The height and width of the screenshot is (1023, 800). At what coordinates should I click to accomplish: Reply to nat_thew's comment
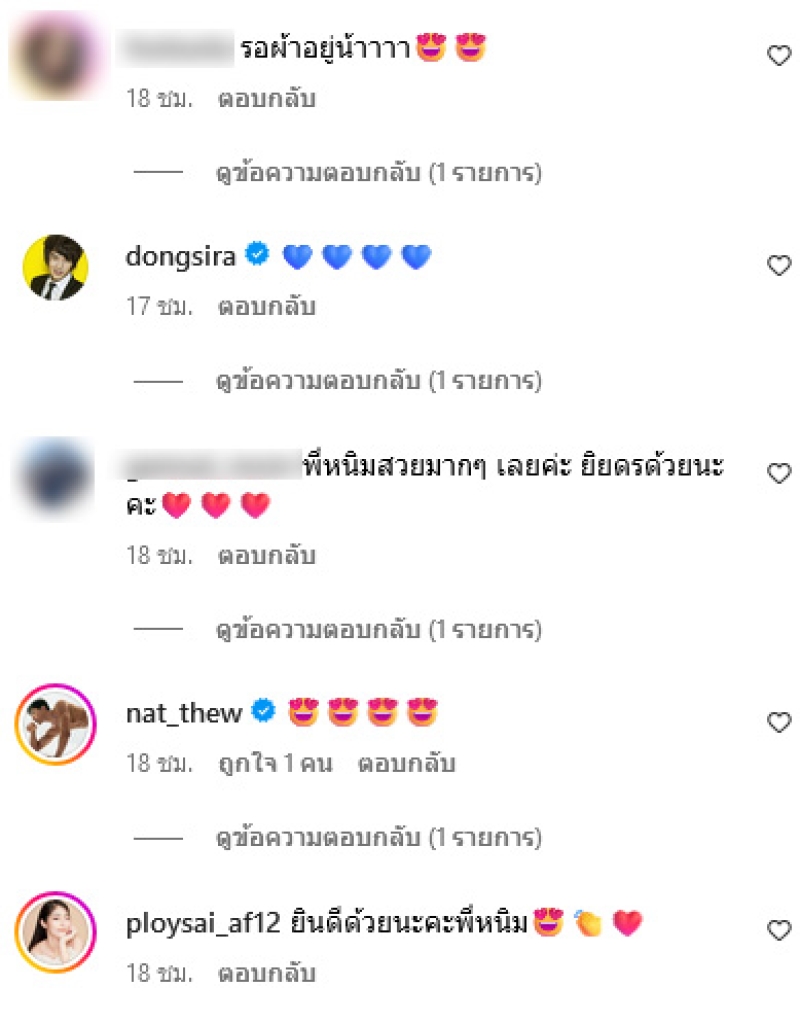[406, 764]
